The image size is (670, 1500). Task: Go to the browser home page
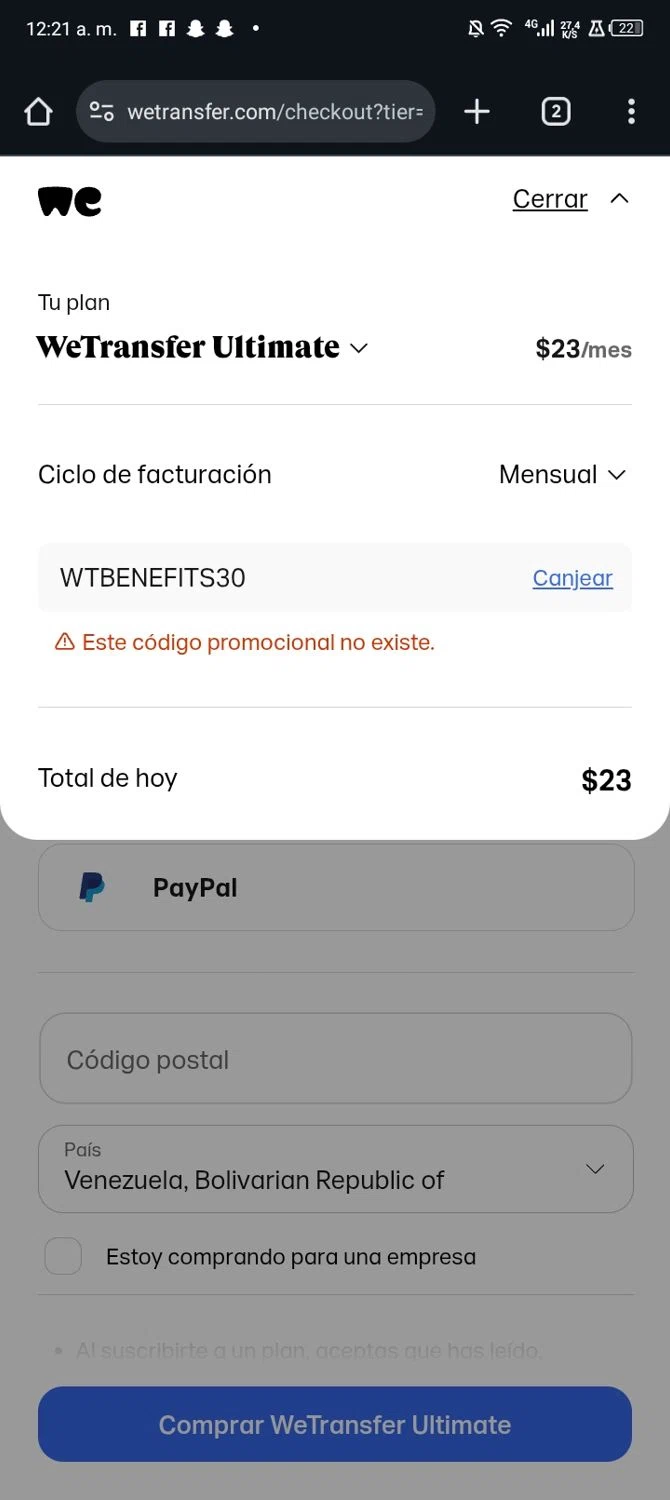[x=38, y=112]
